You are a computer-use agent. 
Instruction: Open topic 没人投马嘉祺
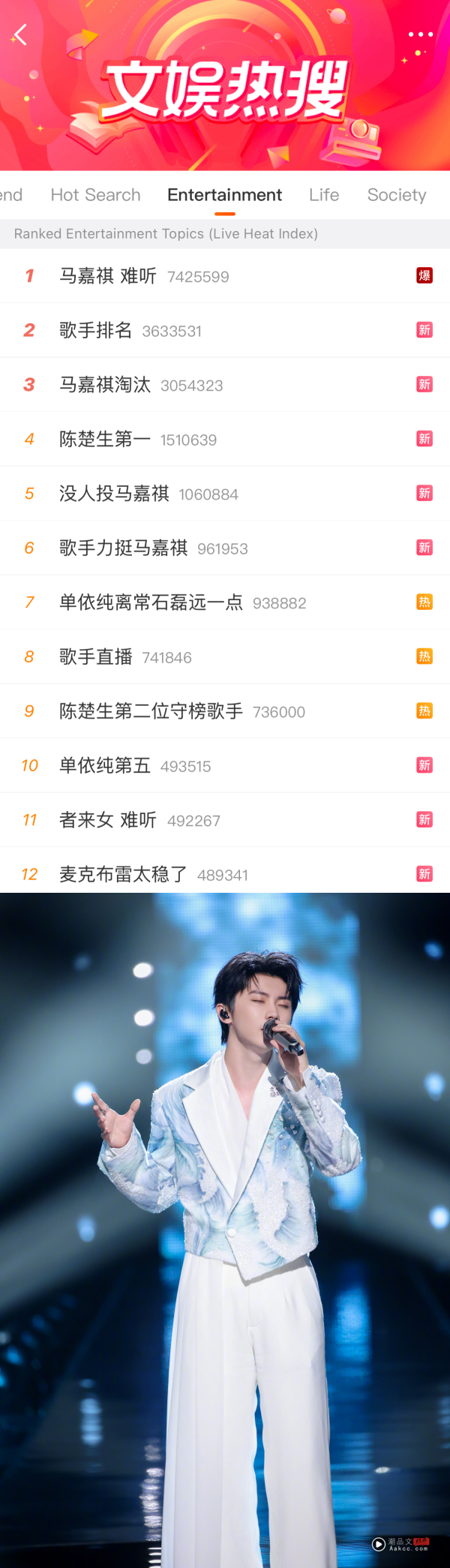pyautogui.click(x=114, y=494)
